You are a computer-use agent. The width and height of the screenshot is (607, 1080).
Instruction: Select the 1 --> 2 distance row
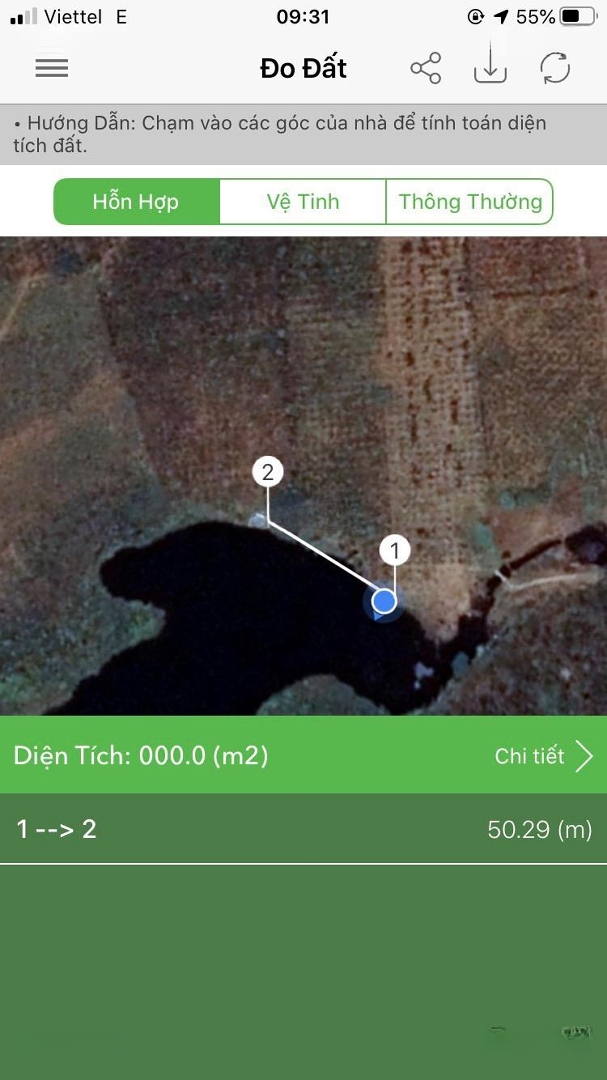point(303,829)
